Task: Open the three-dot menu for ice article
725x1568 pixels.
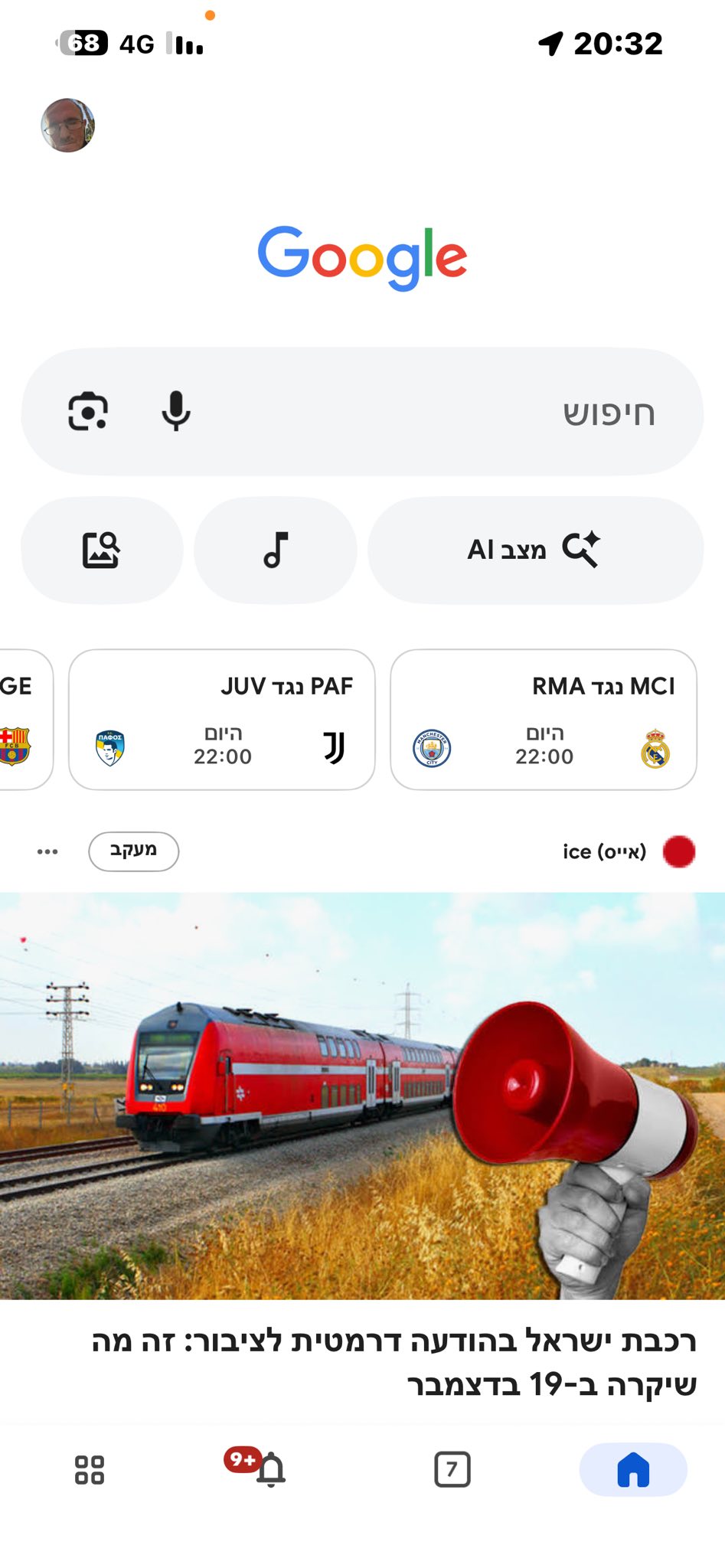Action: [47, 851]
